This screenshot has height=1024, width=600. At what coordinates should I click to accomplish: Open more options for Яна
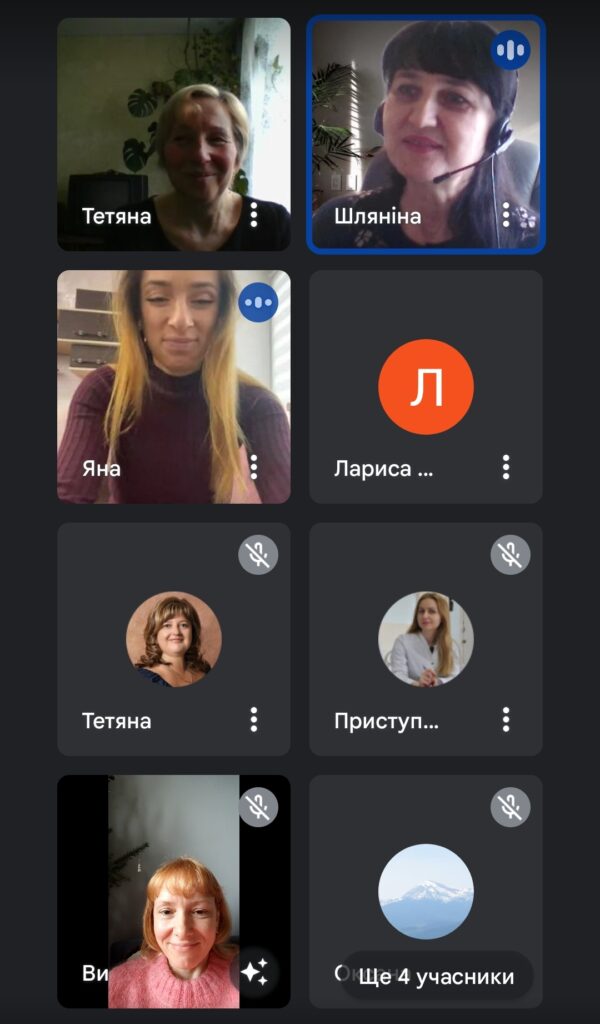click(x=254, y=467)
